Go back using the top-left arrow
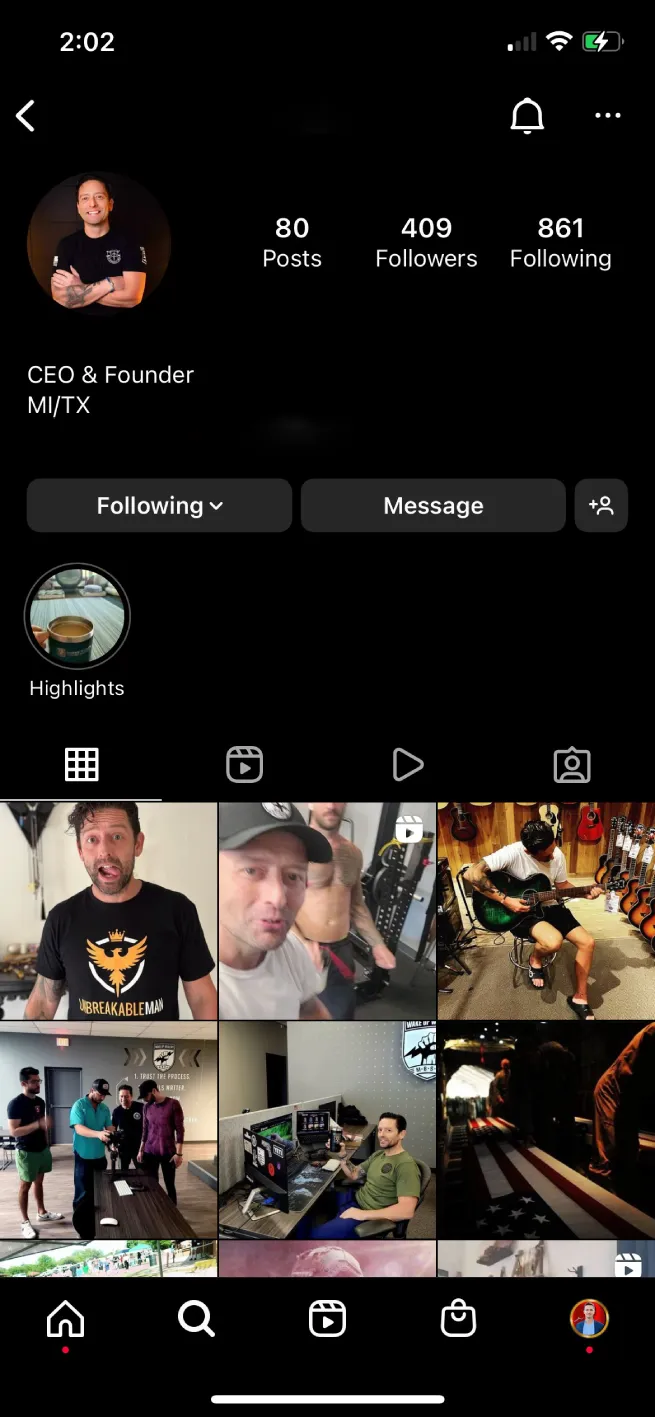Viewport: 655px width, 1417px height. pyautogui.click(x=26, y=116)
